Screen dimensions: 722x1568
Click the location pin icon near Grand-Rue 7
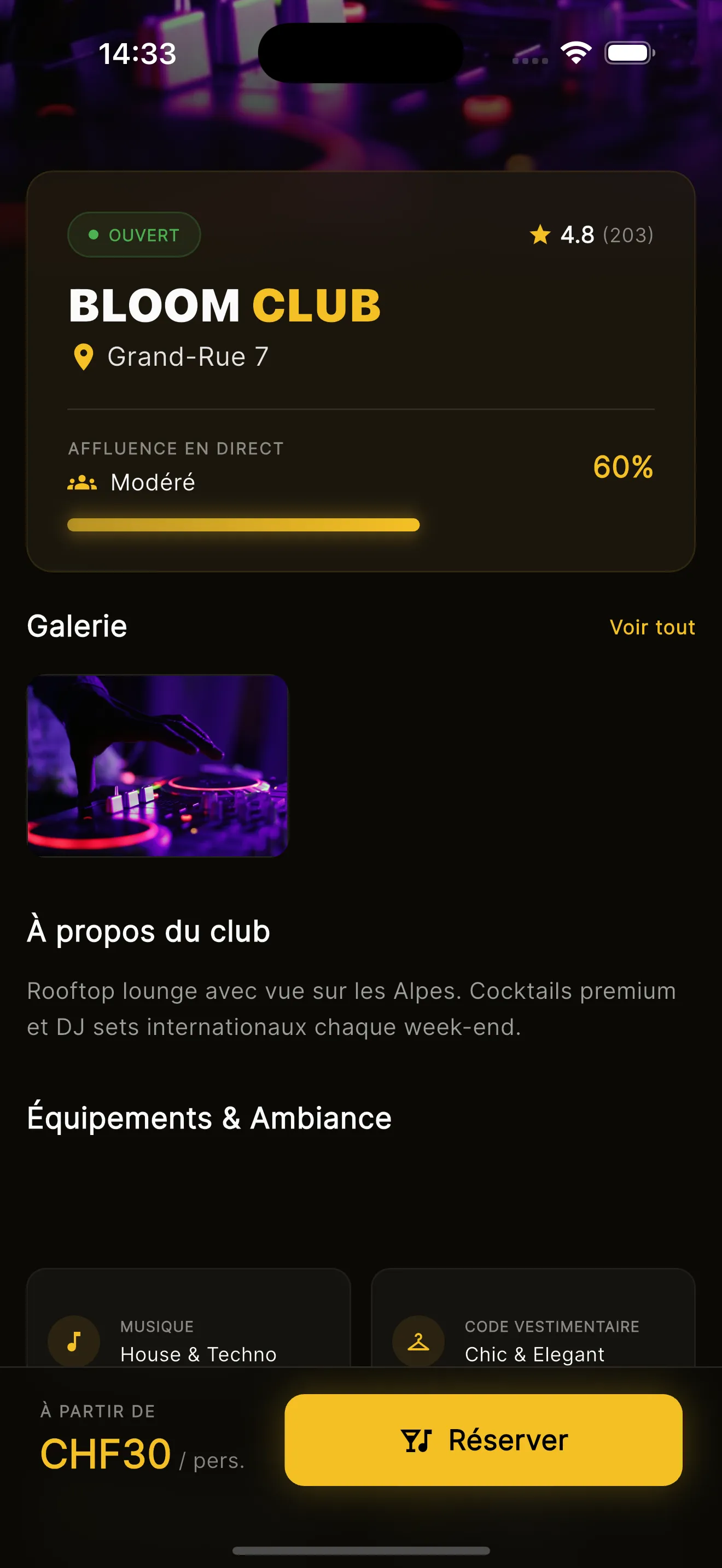click(x=83, y=356)
